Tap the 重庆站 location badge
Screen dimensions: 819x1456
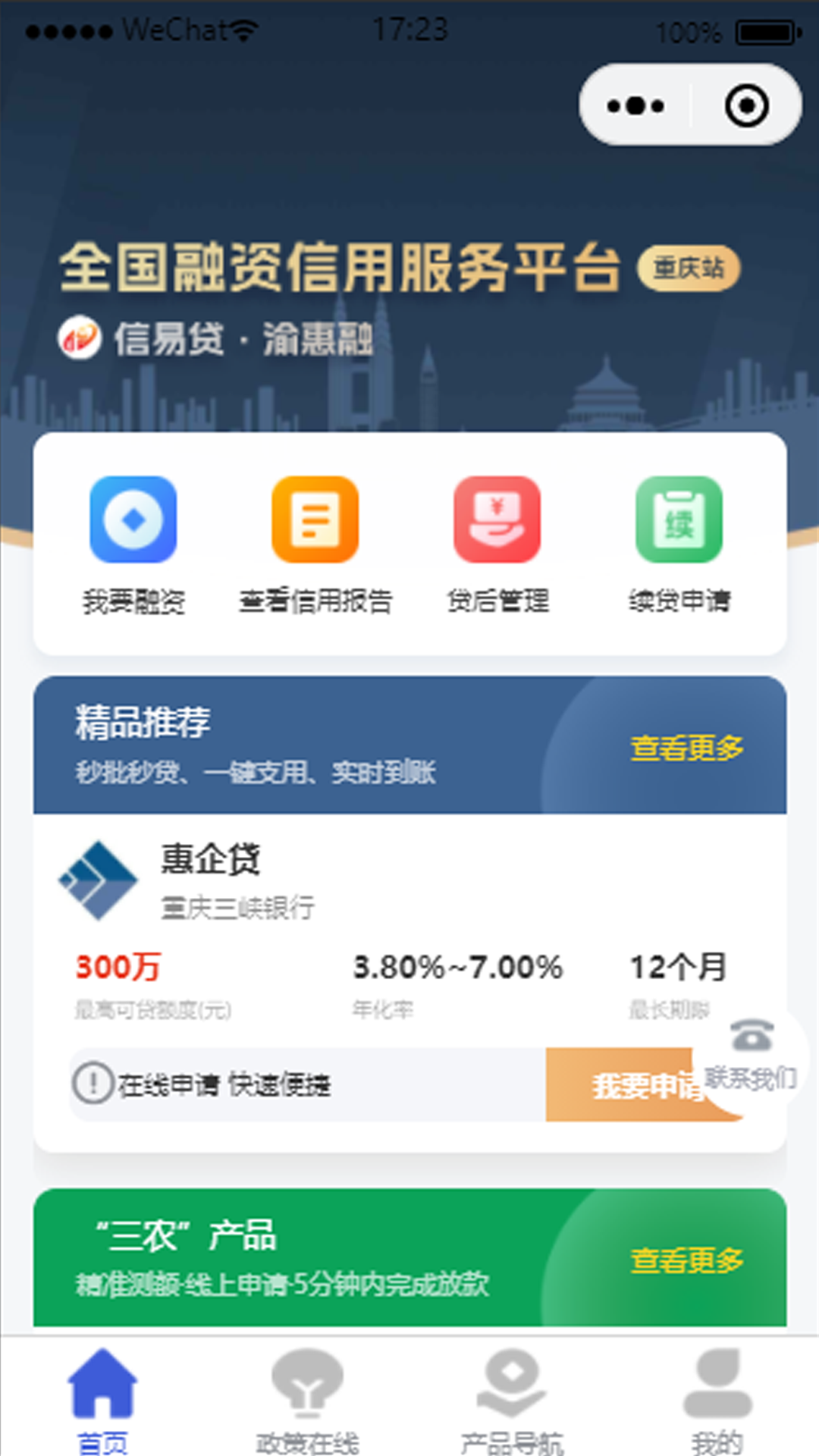(688, 268)
